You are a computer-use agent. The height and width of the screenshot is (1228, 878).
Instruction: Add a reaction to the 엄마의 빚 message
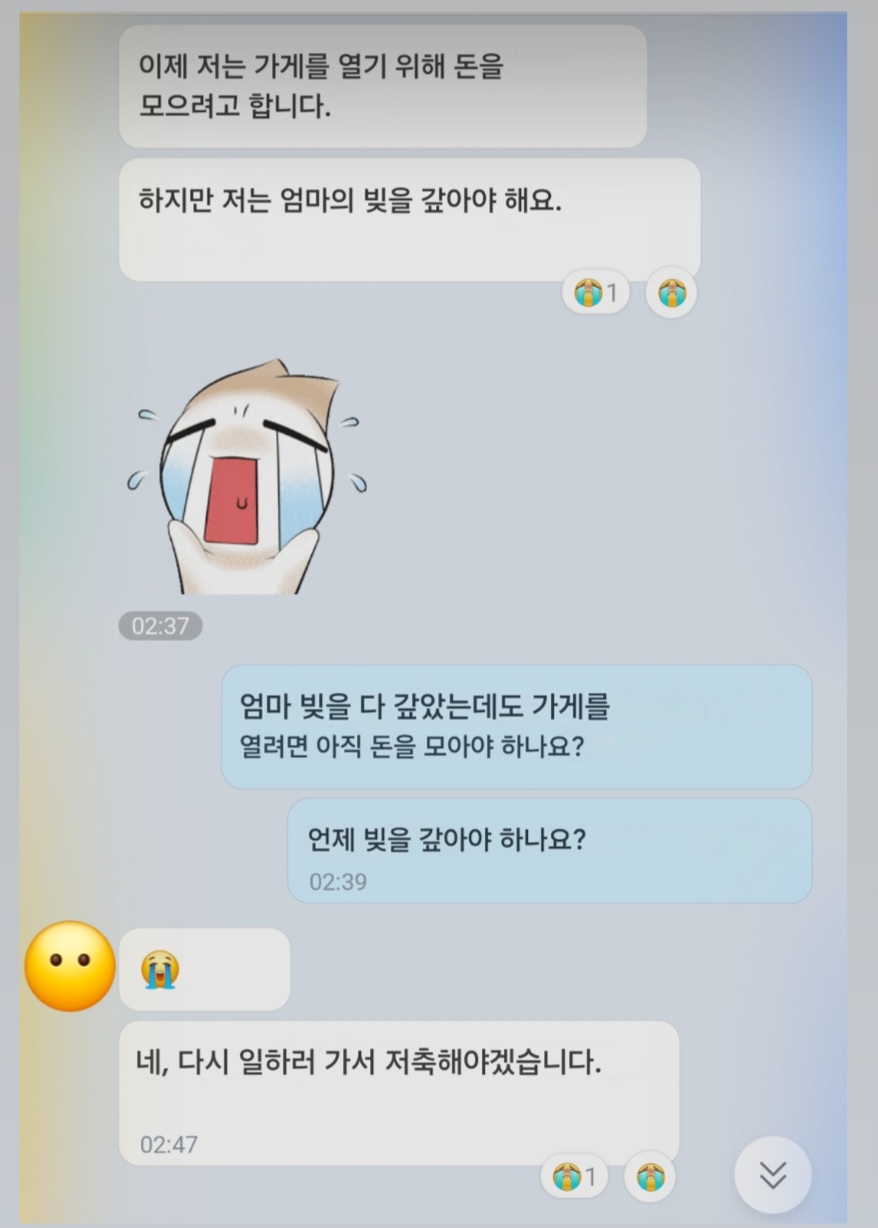pyautogui.click(x=670, y=294)
